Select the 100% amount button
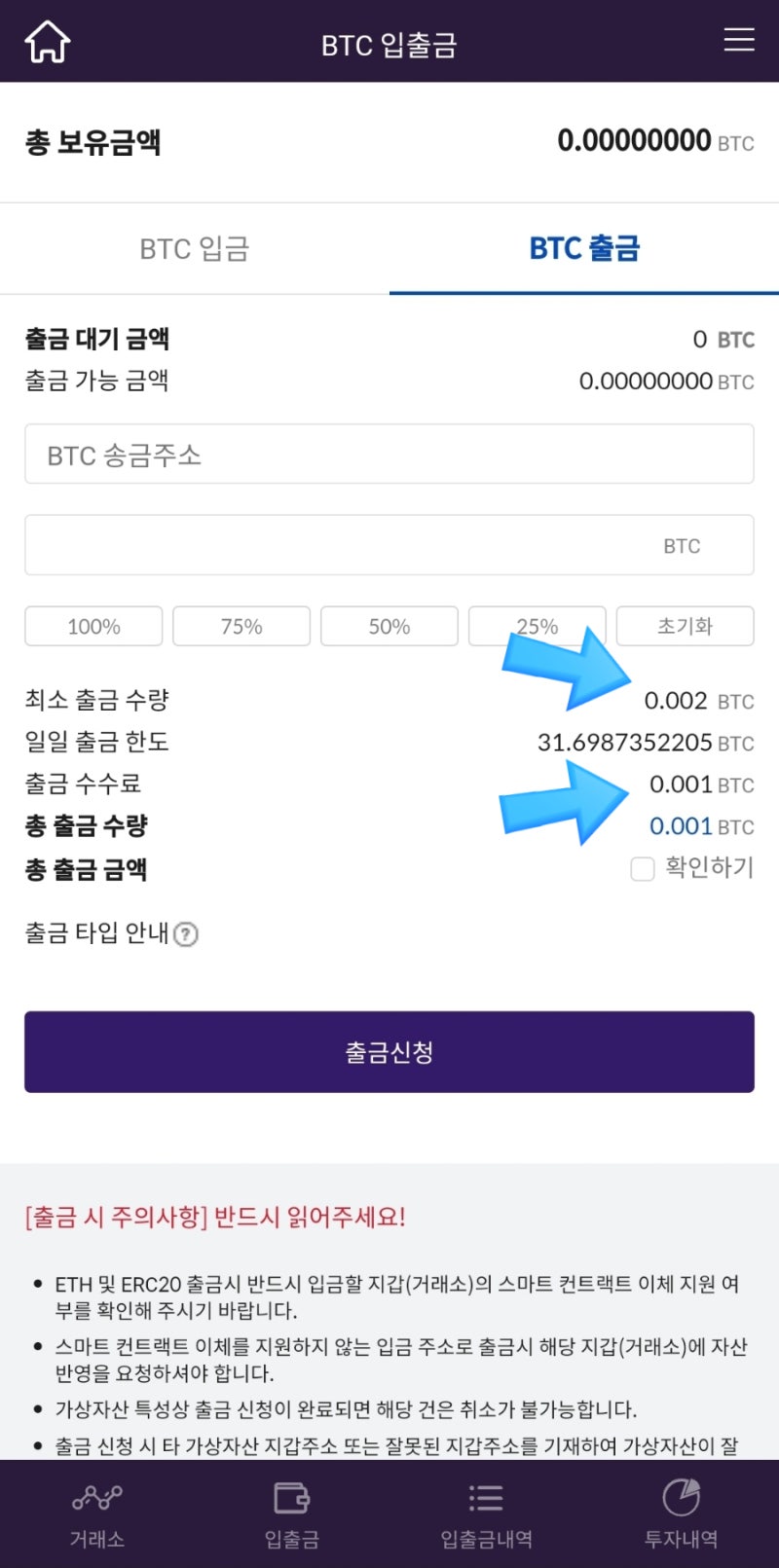 [93, 626]
